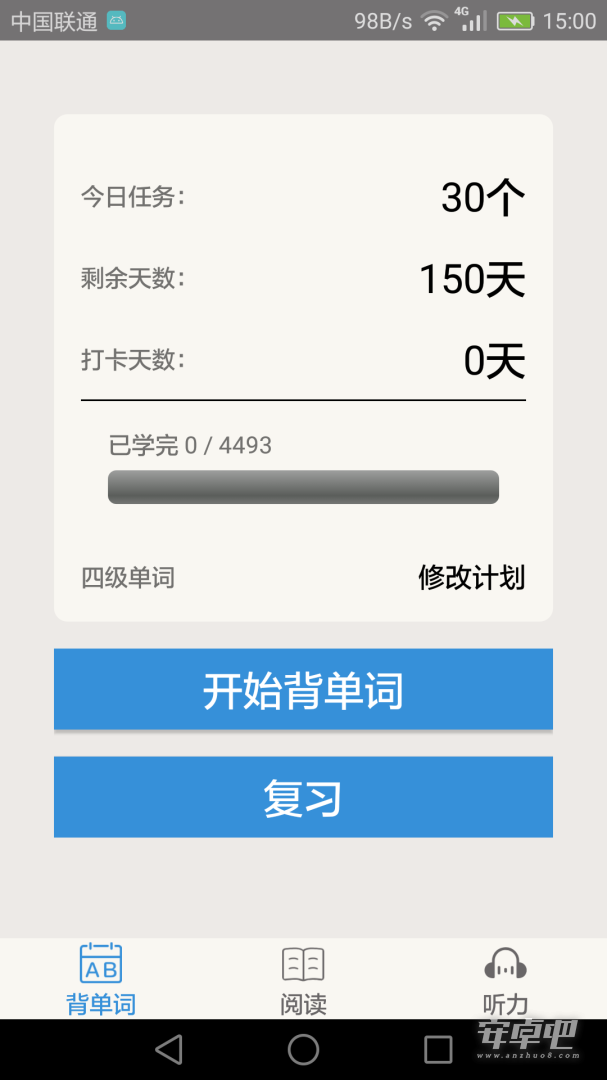607x1080 pixels.
Task: Start the 复习 review session
Action: click(303, 797)
